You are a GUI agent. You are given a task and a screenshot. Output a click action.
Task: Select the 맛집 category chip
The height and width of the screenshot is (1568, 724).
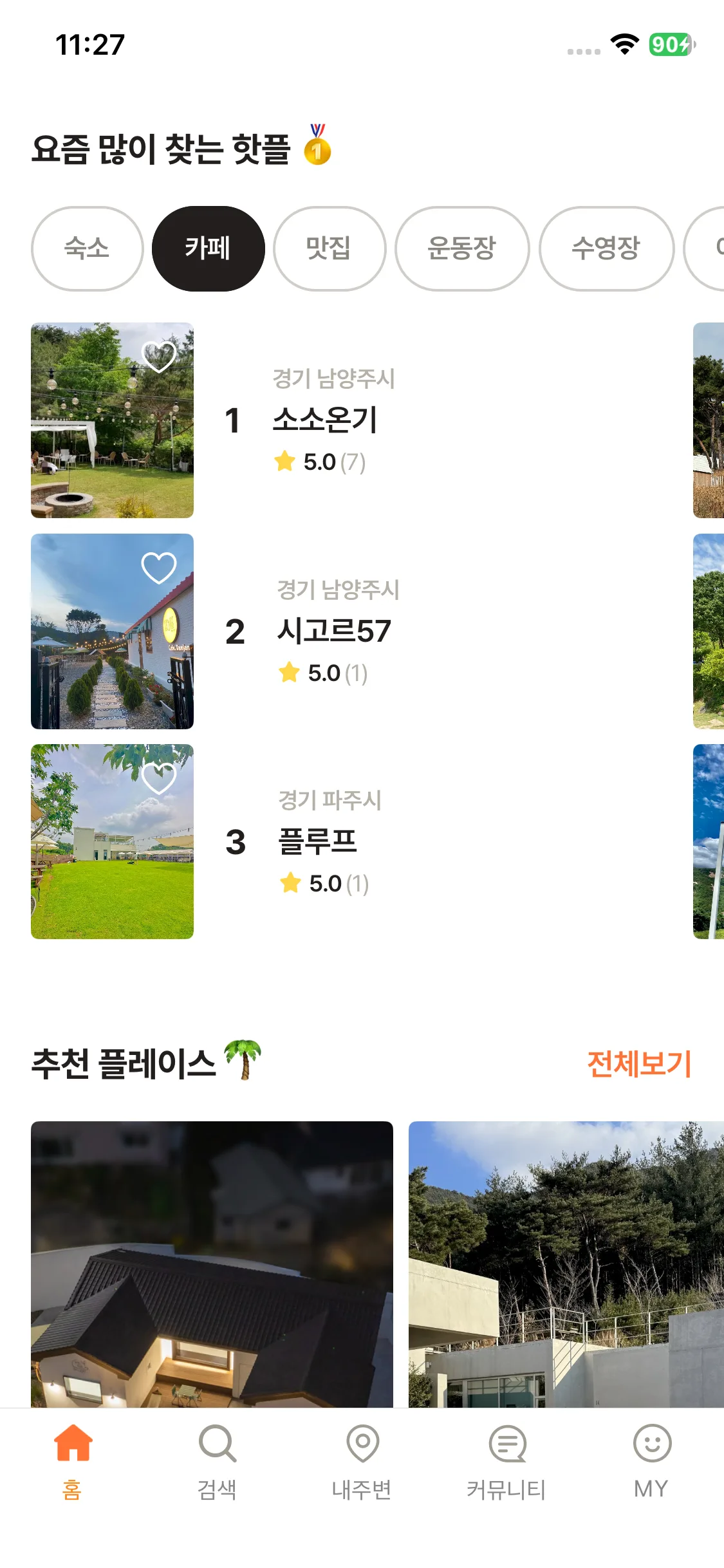point(329,248)
